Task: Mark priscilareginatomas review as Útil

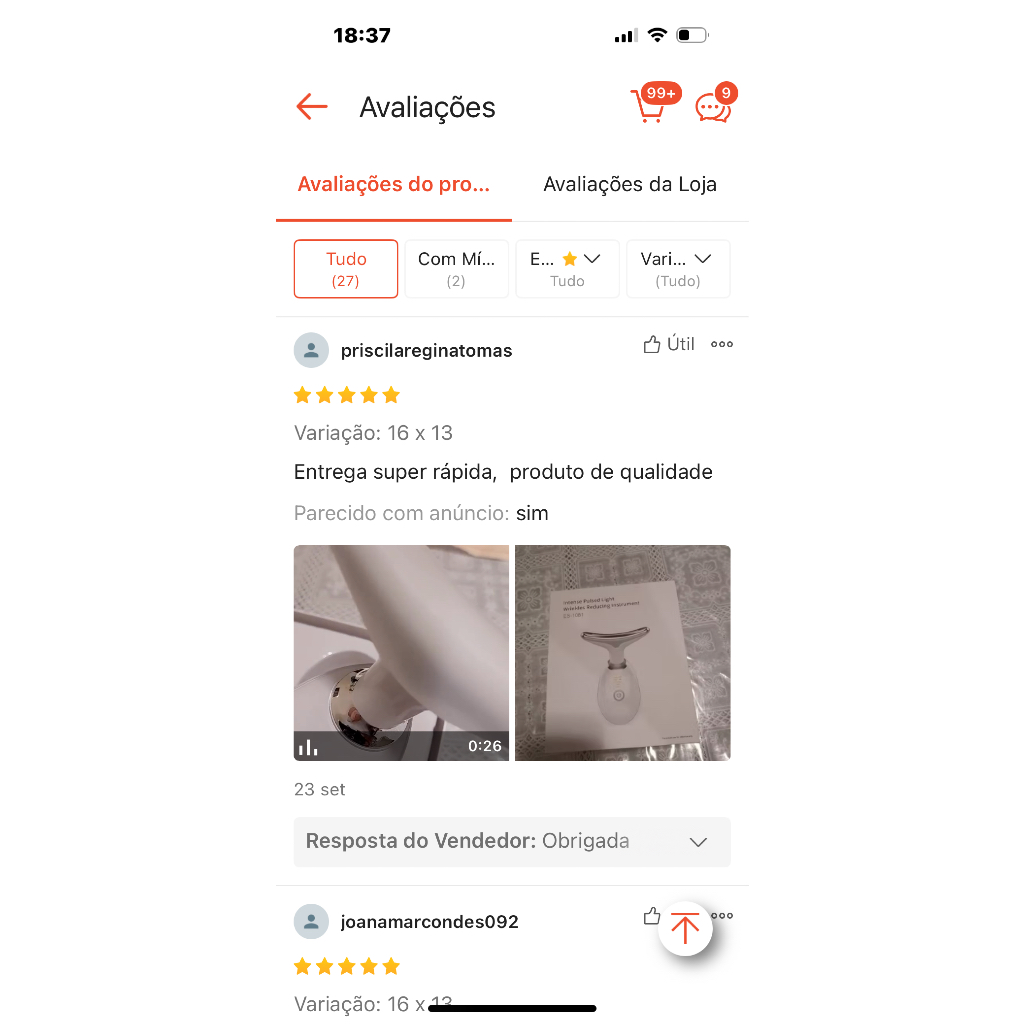Action: point(669,344)
